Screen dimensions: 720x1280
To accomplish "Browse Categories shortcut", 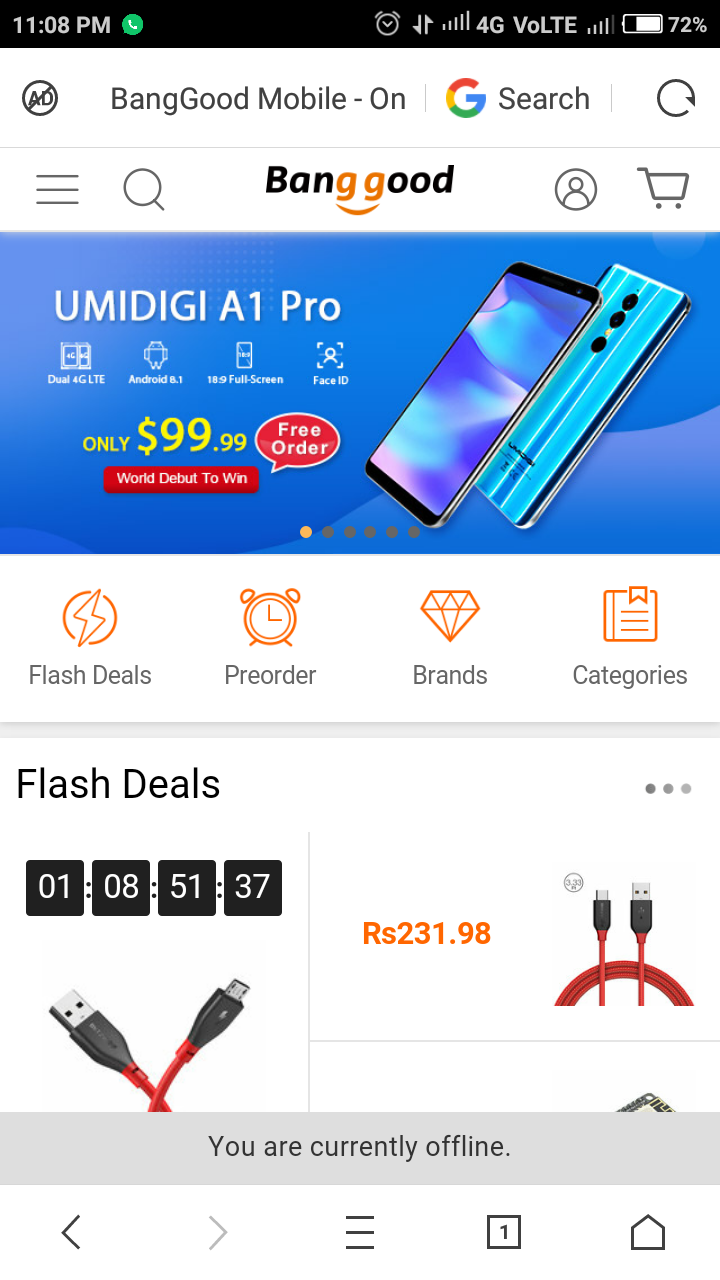I will [630, 638].
